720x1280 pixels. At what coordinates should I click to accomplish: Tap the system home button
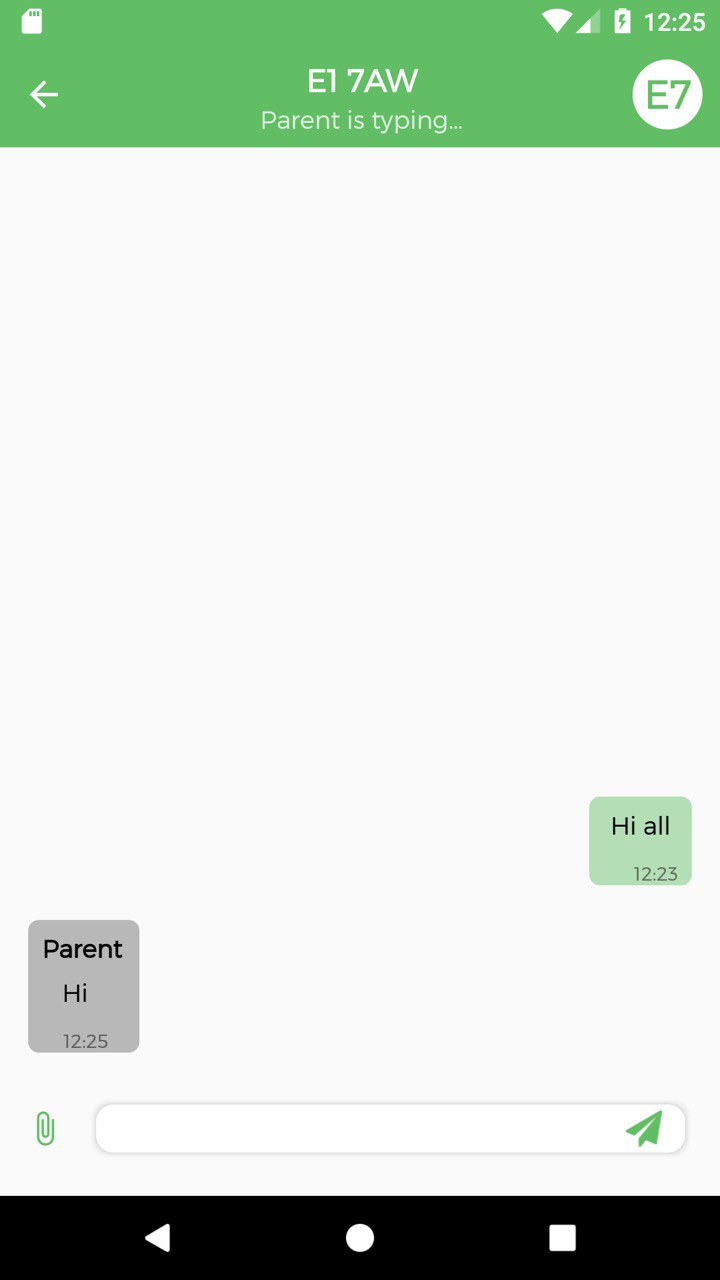tap(360, 1238)
